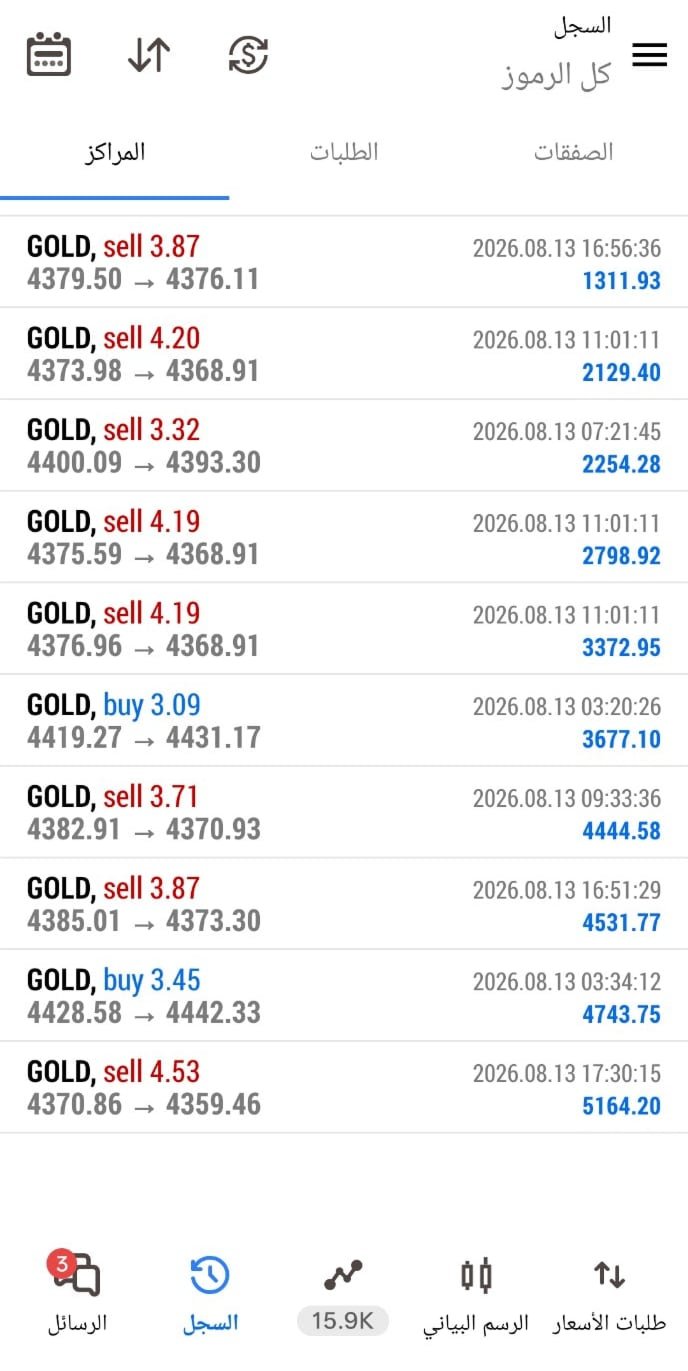Go to الرسم البياني chart tab
The width and height of the screenshot is (688, 1371).
pos(476,1296)
